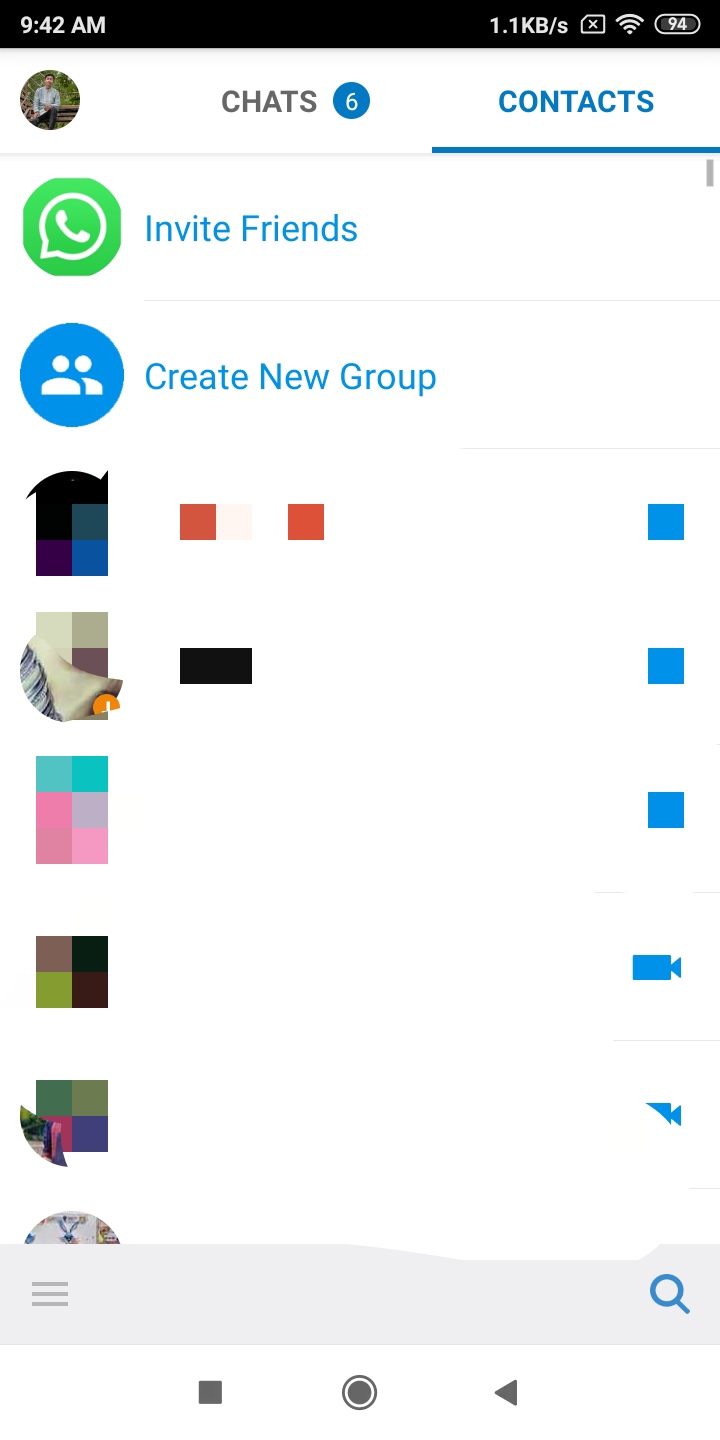Open the search magnifier icon
Viewport: 720px width, 1440px height.
(x=669, y=1294)
